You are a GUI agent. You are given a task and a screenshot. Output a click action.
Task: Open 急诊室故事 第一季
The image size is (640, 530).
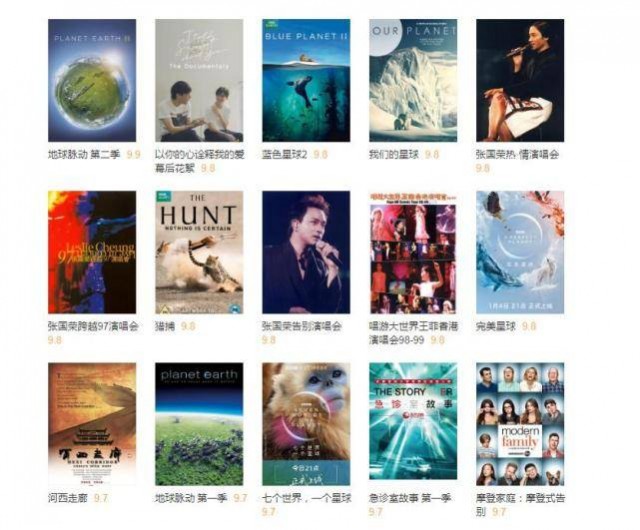pyautogui.click(x=412, y=424)
